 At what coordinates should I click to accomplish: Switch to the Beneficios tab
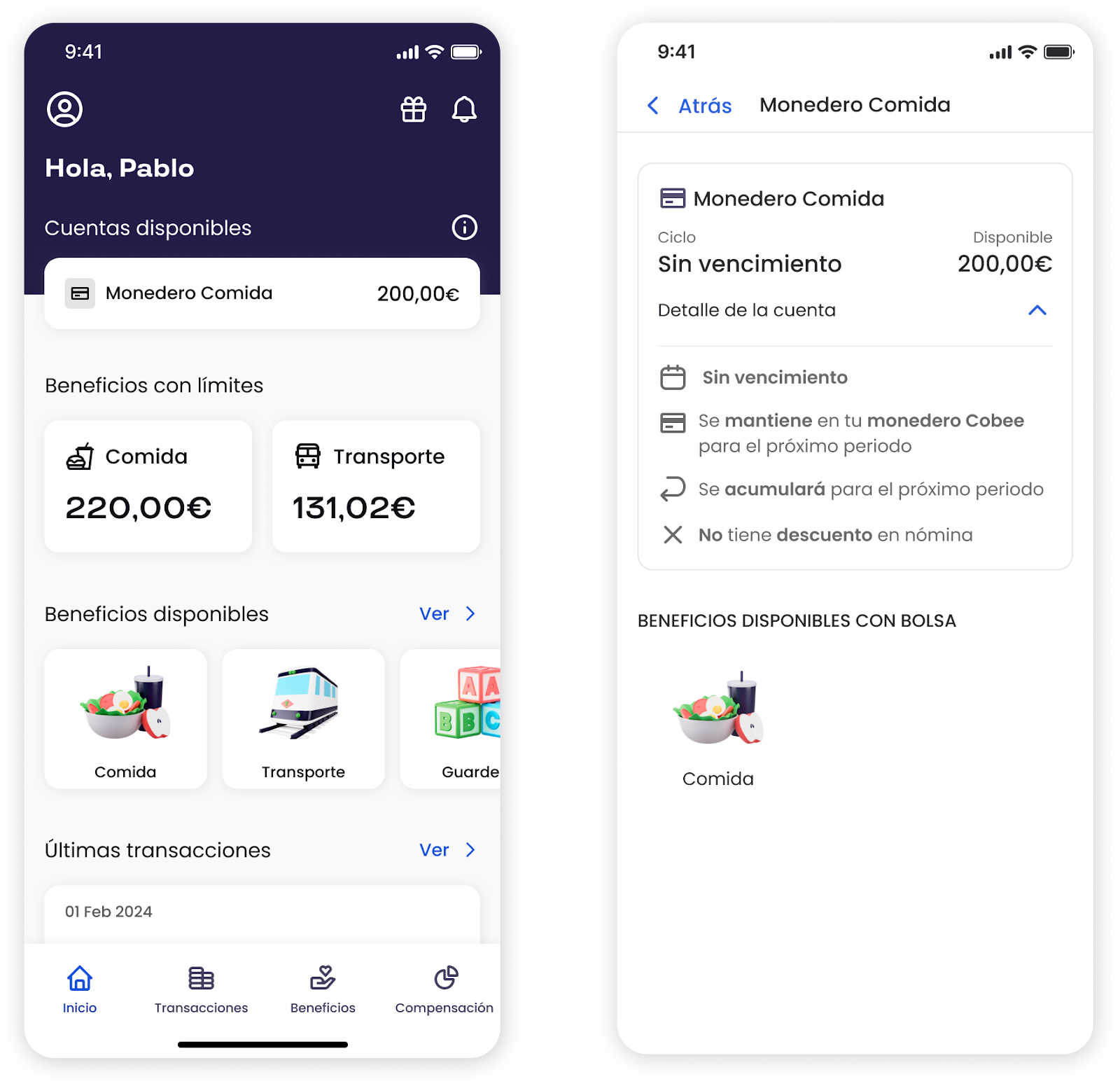pyautogui.click(x=323, y=989)
